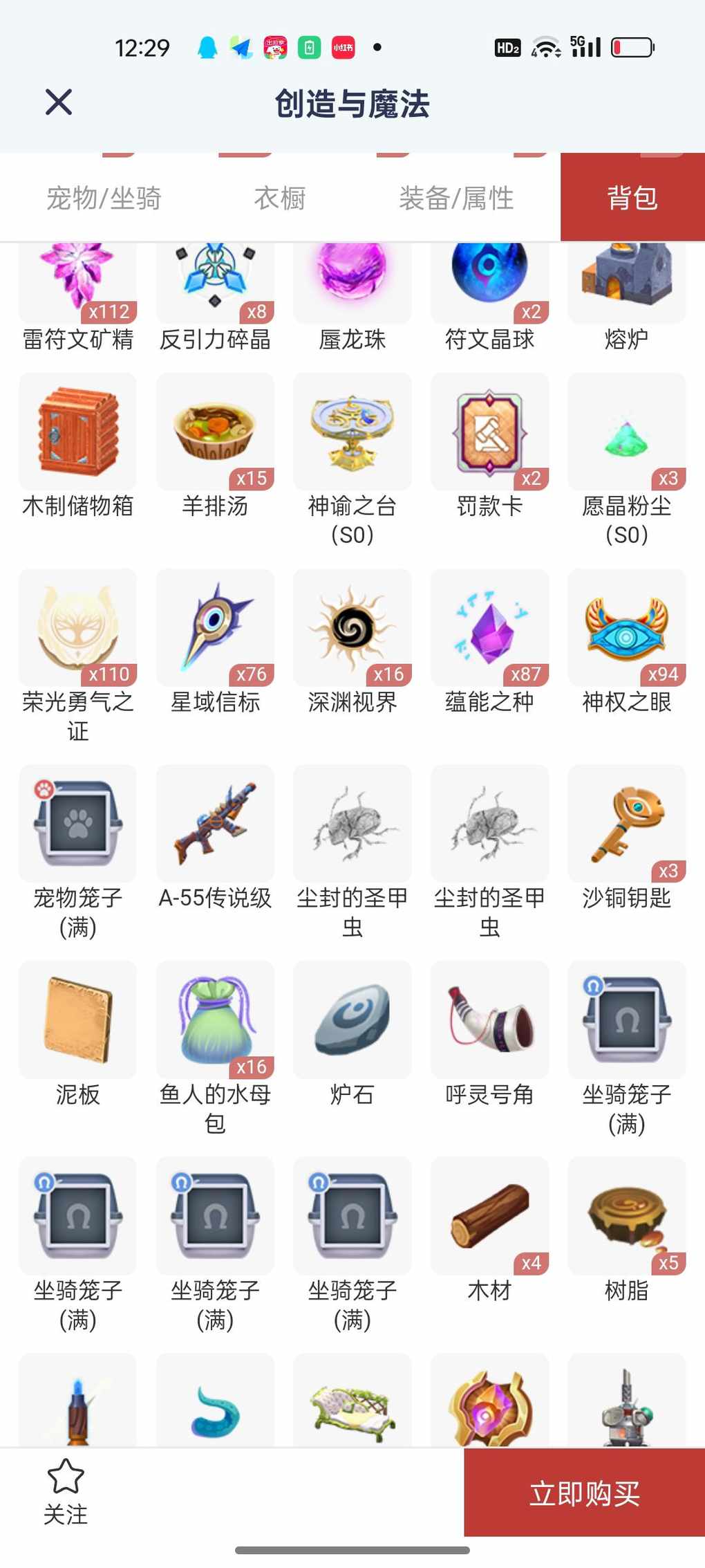The width and height of the screenshot is (705, 1568).
Task: Switch to the 衣橱 tab
Action: [x=280, y=199]
